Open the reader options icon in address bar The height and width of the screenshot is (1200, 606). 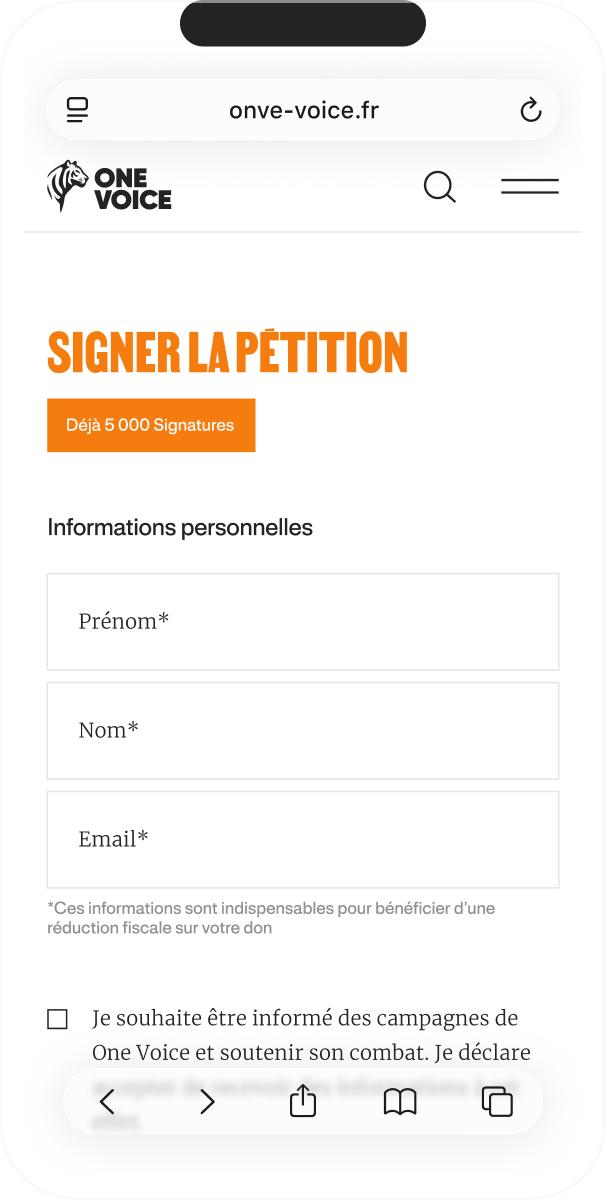(x=78, y=110)
